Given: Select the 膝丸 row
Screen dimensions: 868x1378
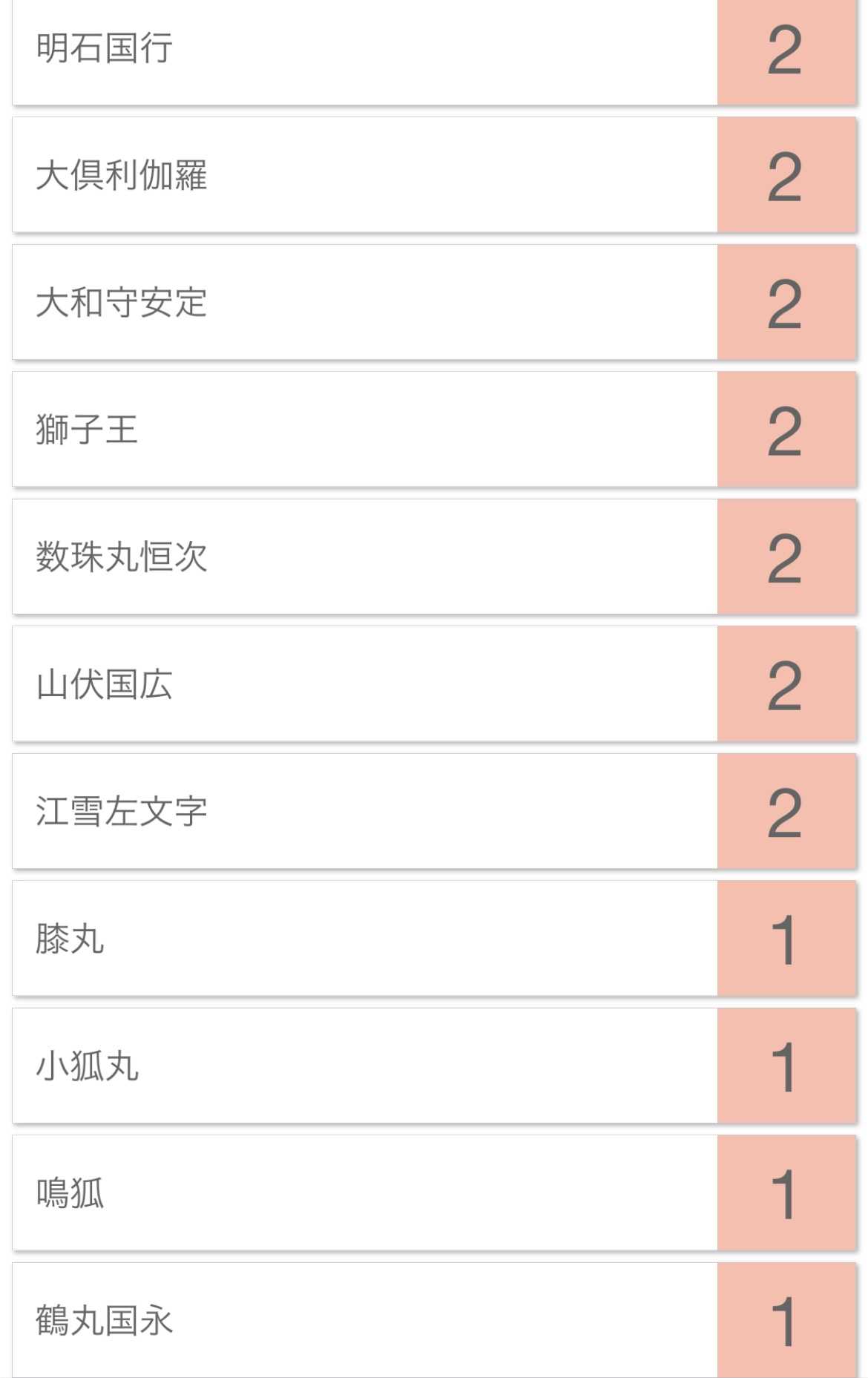Looking at the screenshot, I should [x=364, y=939].
